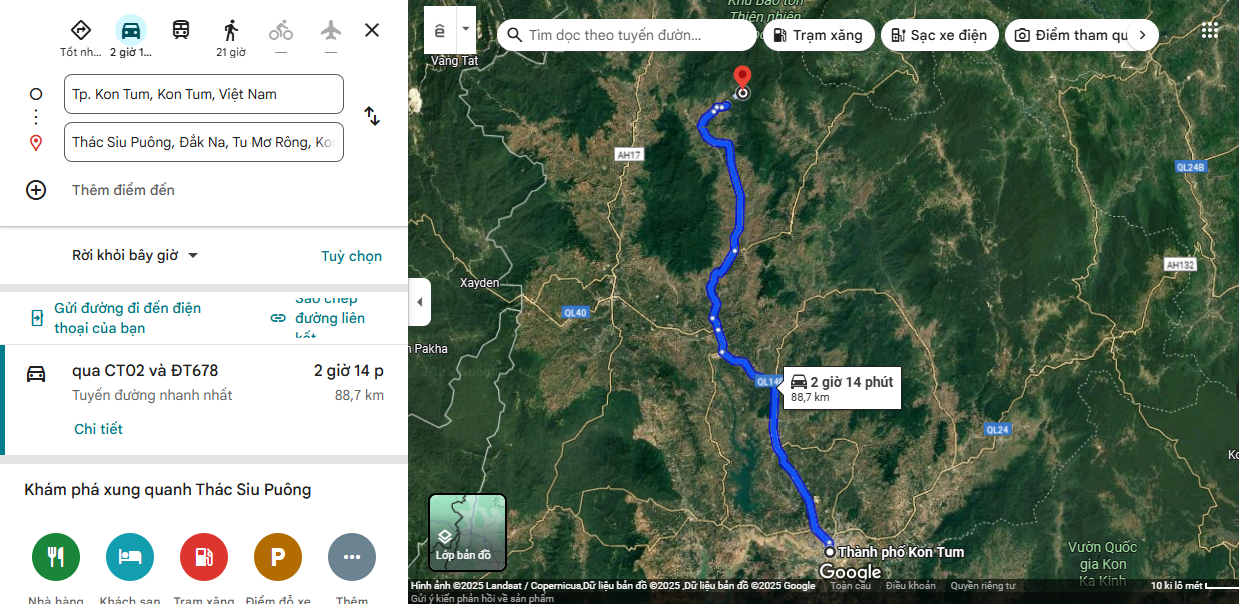
Task: Close the directions panel
Action: [372, 30]
